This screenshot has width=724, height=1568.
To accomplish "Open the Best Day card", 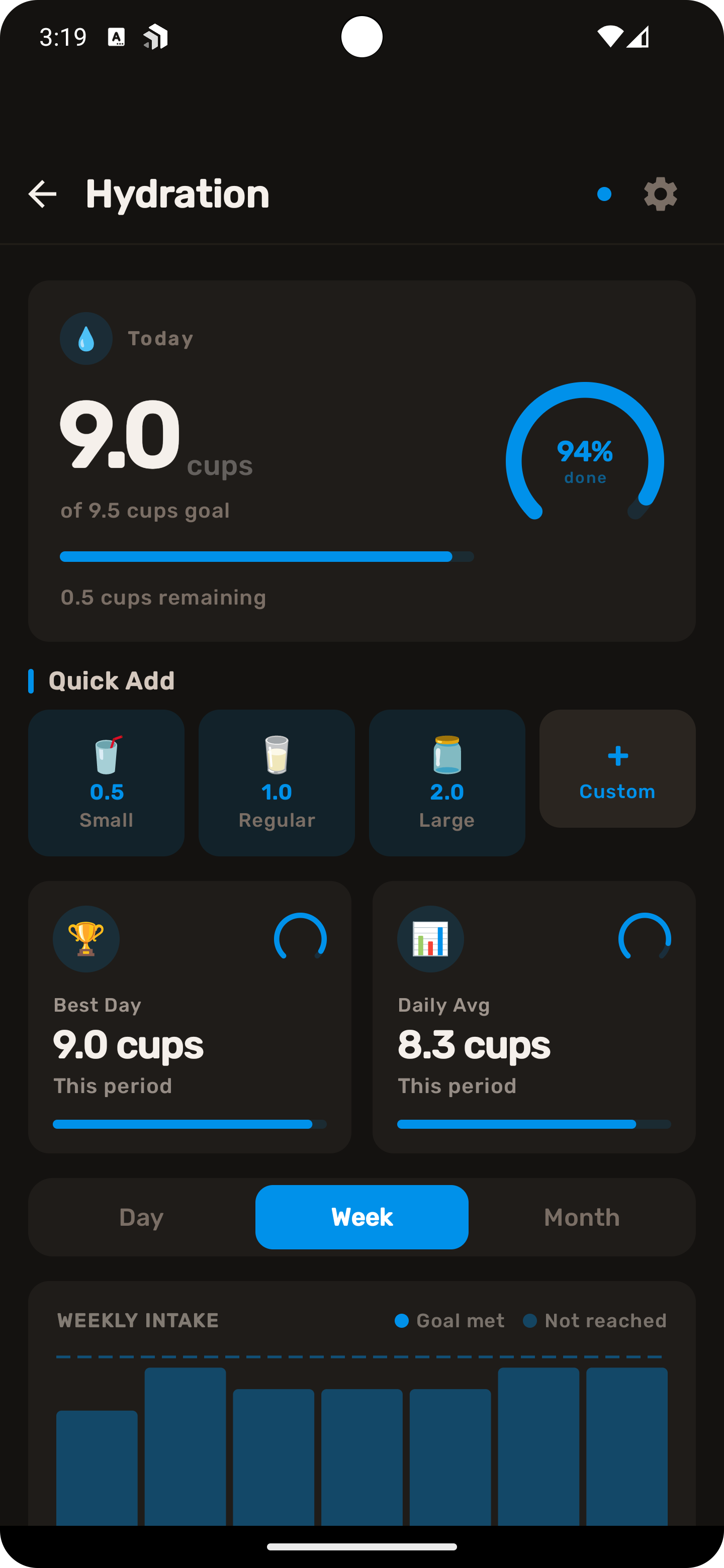I will click(x=190, y=1017).
